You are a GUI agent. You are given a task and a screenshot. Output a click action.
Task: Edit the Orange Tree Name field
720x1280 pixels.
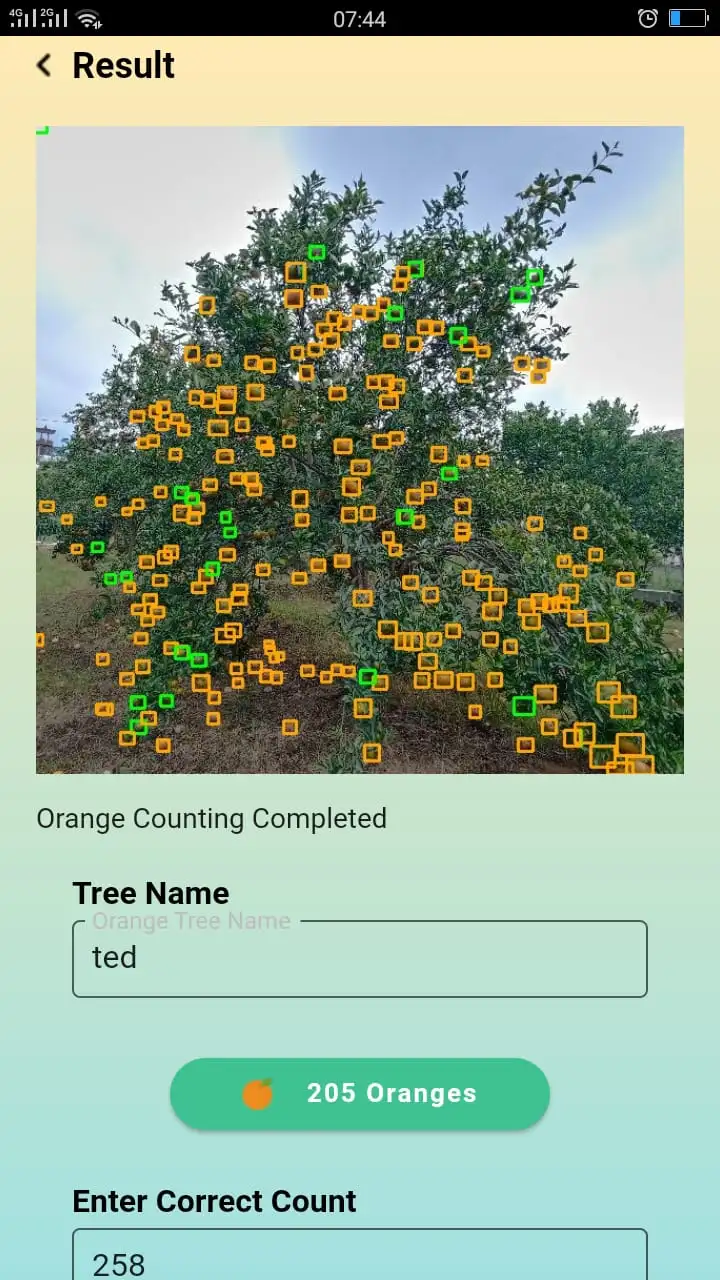tap(360, 959)
